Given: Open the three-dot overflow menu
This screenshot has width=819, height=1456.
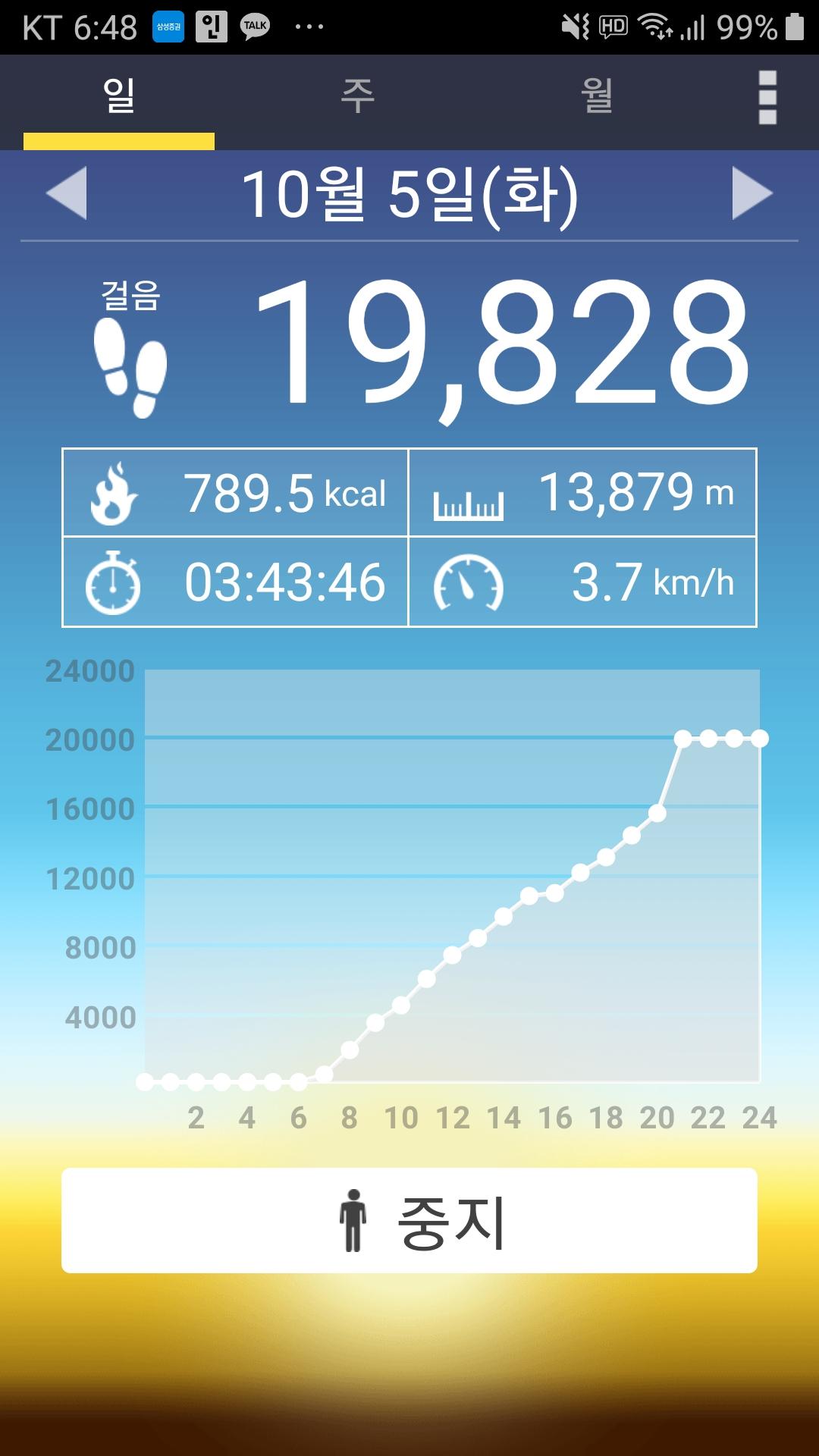Looking at the screenshot, I should [767, 97].
